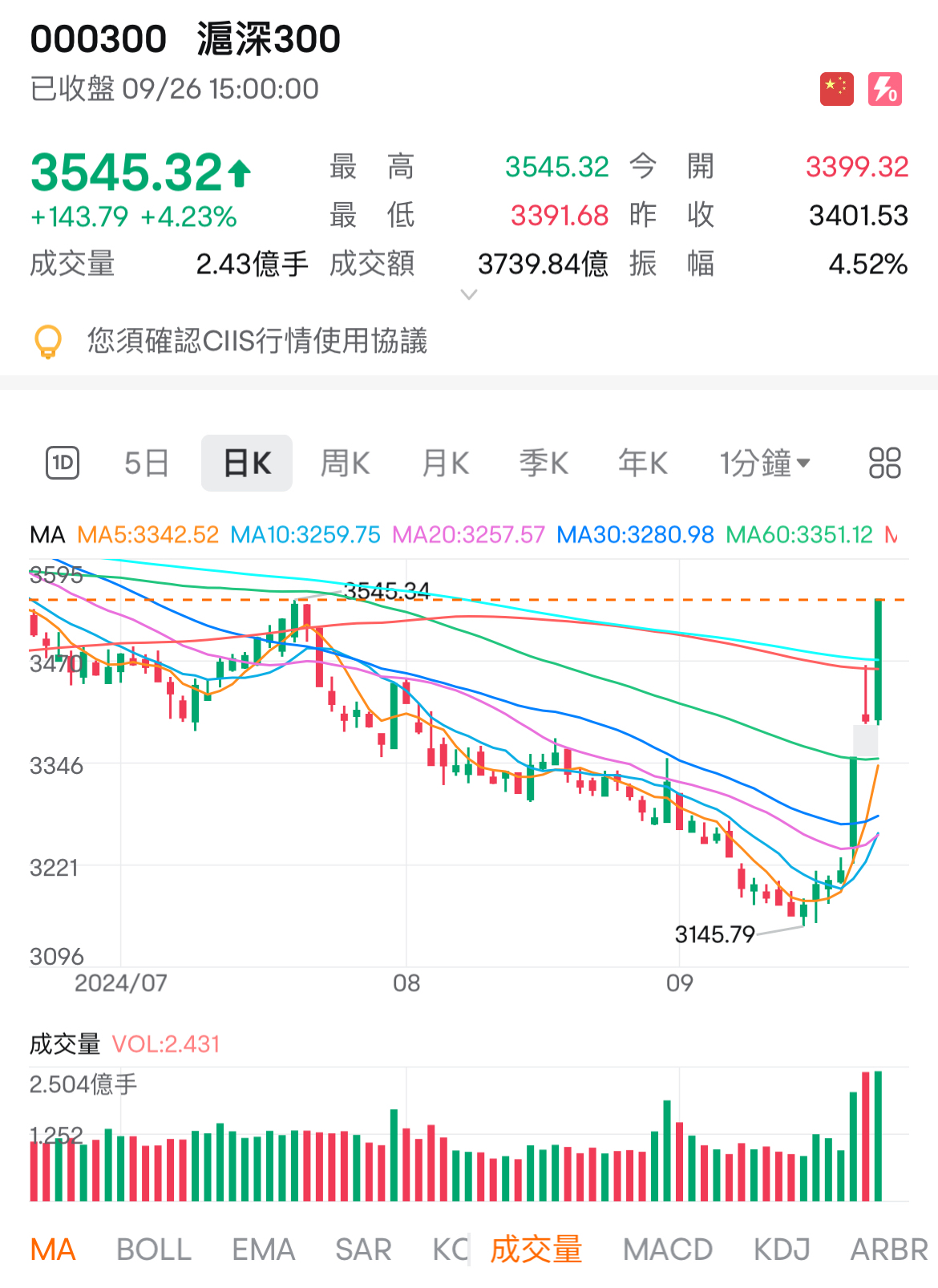The width and height of the screenshot is (938, 1288).
Task: Expand more quote details chevron
Action: (x=469, y=295)
